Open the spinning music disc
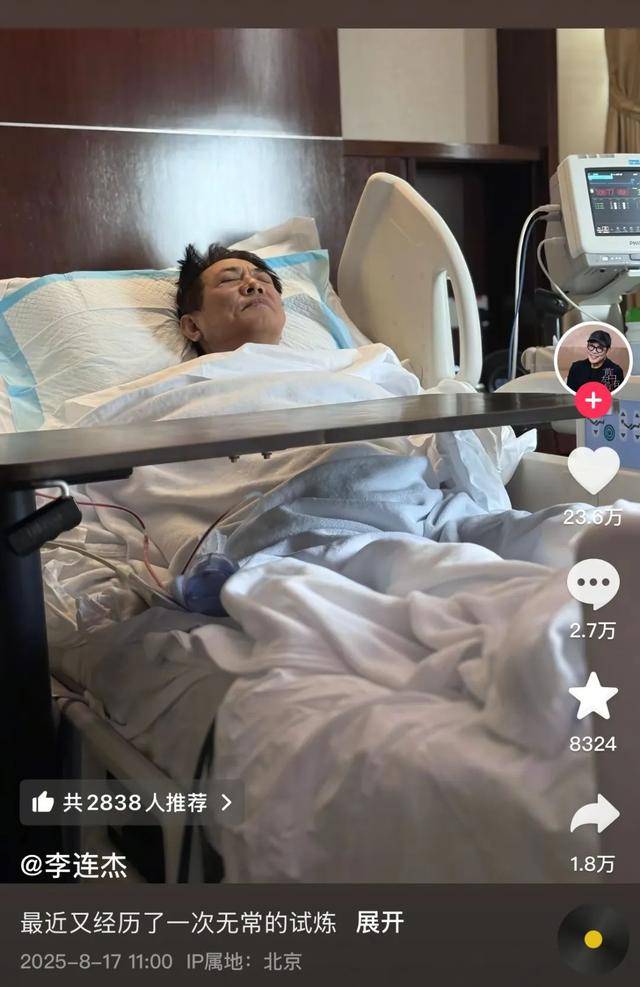Viewport: 640px width, 987px height. (593, 939)
